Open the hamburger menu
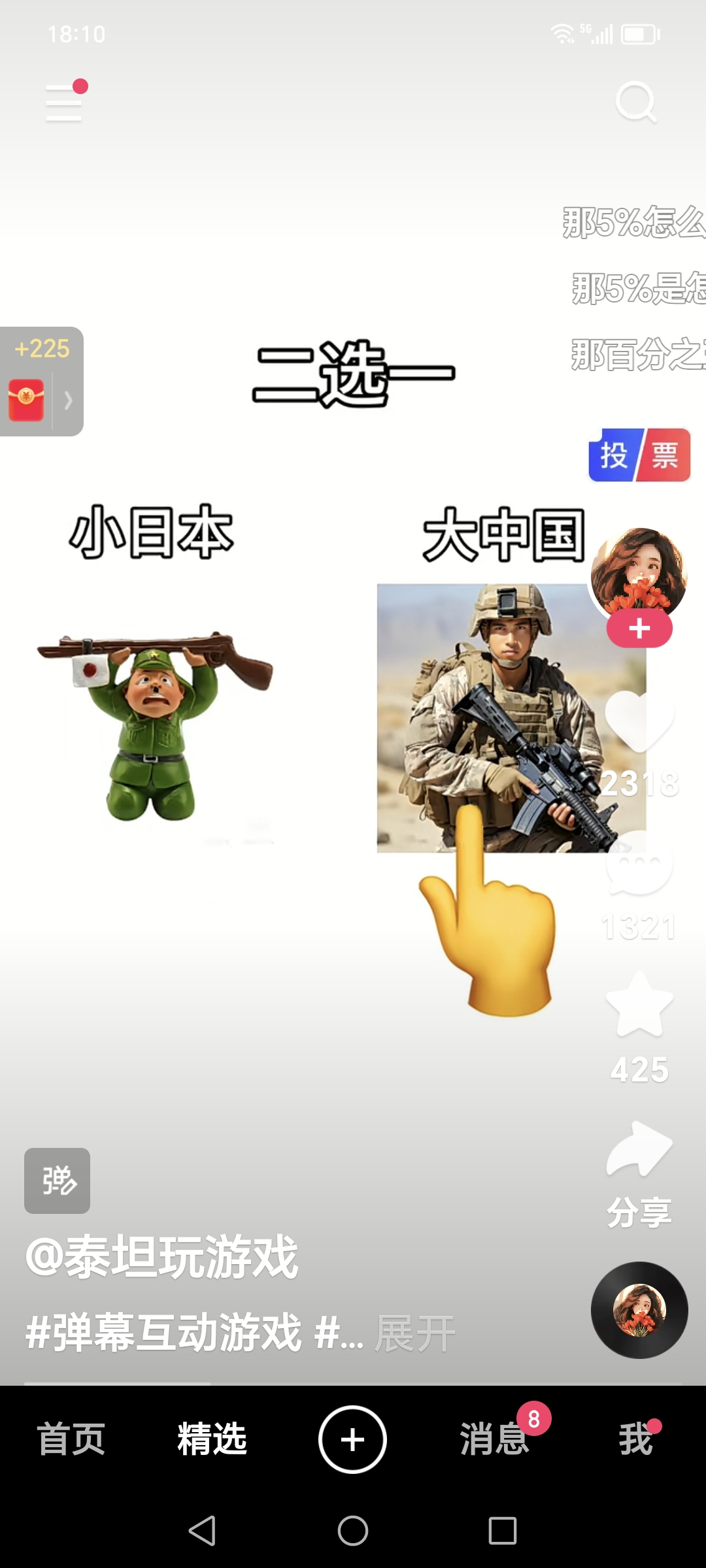Image resolution: width=706 pixels, height=1568 pixels. click(64, 103)
